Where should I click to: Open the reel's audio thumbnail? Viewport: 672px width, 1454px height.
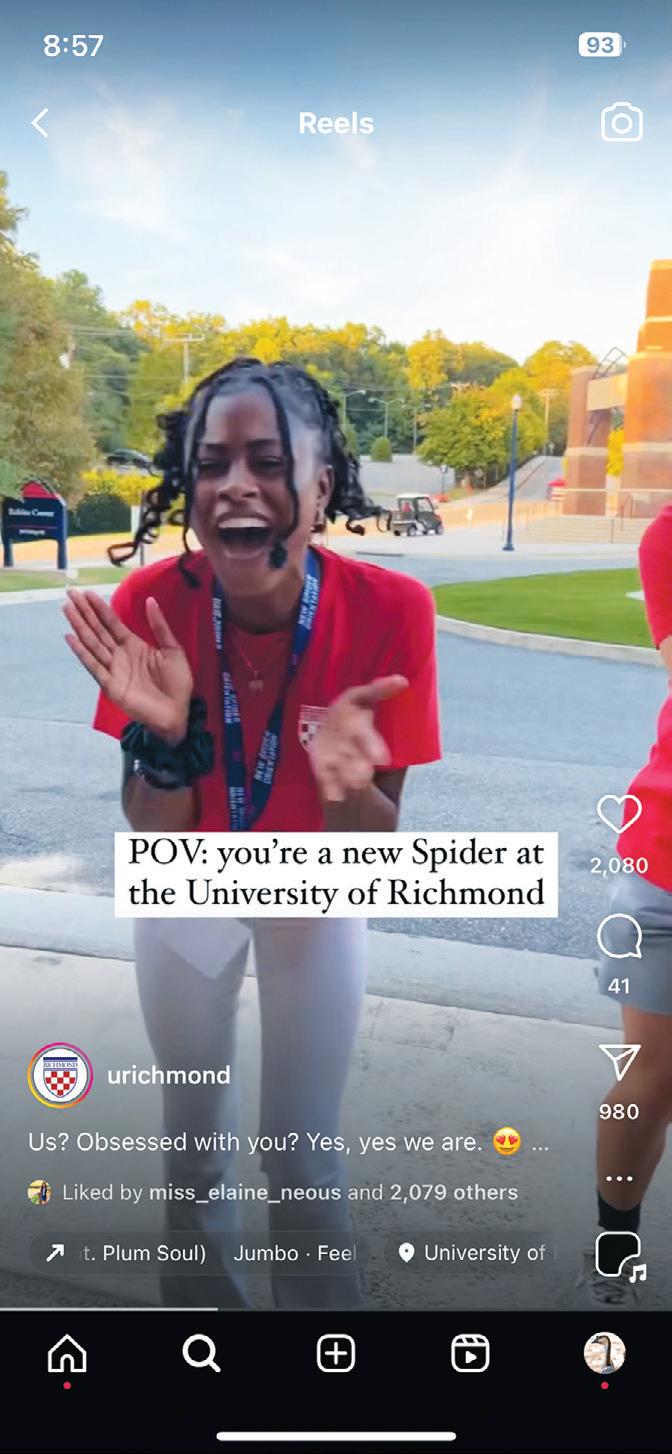(x=619, y=1255)
